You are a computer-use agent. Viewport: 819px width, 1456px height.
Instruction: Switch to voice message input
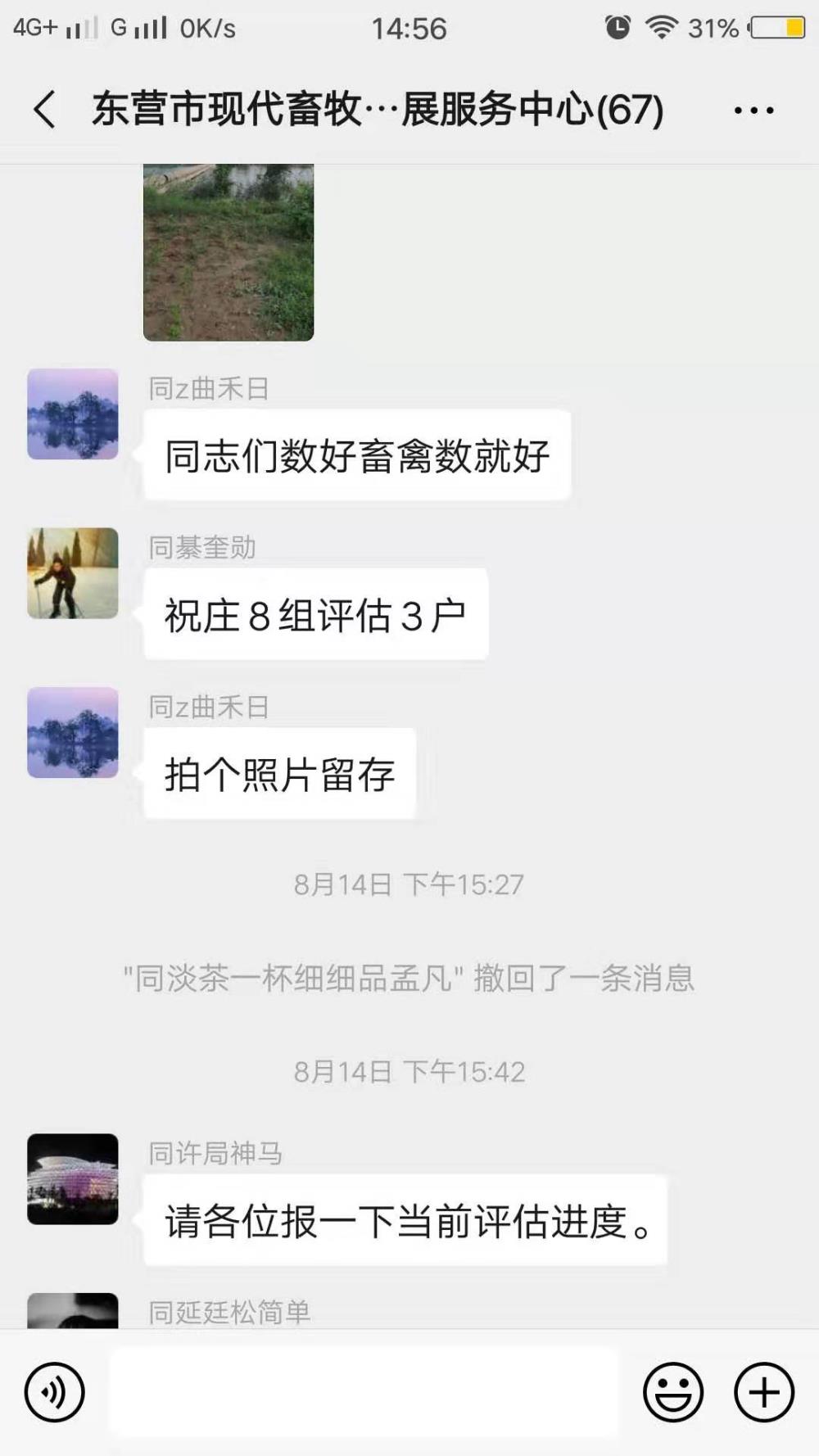(x=55, y=1392)
